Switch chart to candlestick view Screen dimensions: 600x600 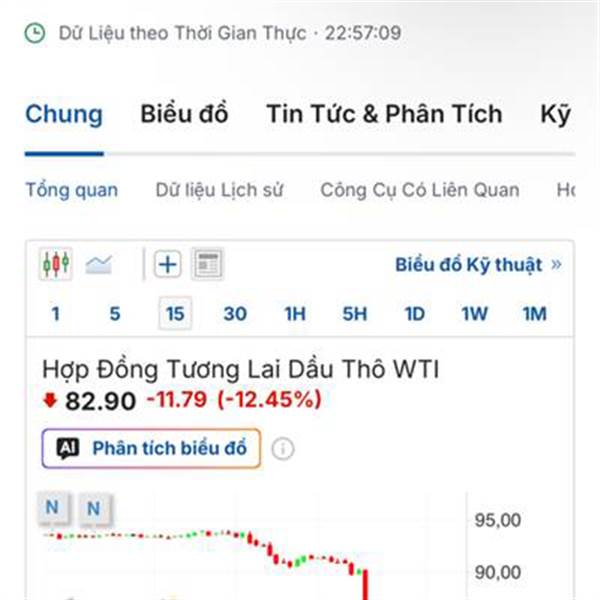pyautogui.click(x=56, y=264)
